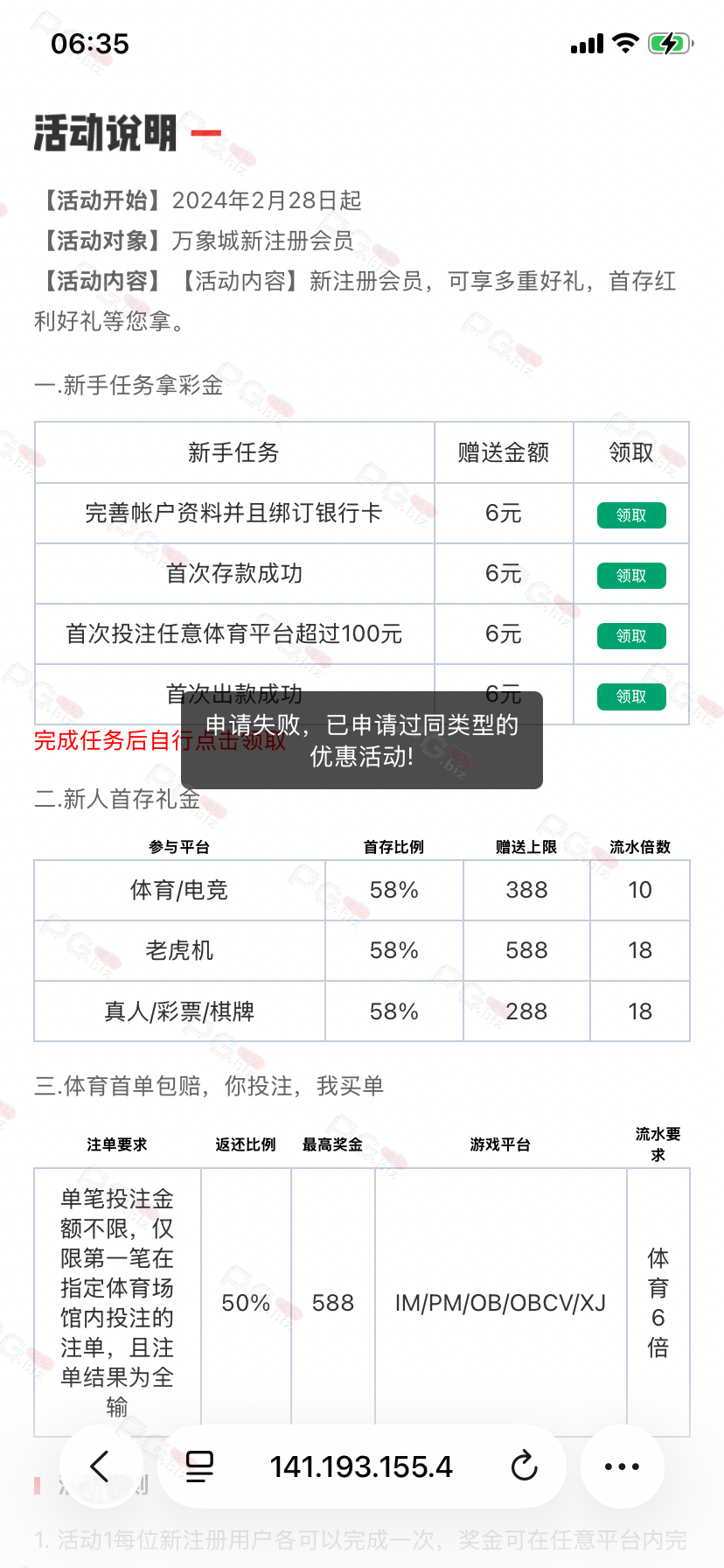Go back using the browser back arrow
Viewport: 724px width, 1568px height.
(101, 1466)
